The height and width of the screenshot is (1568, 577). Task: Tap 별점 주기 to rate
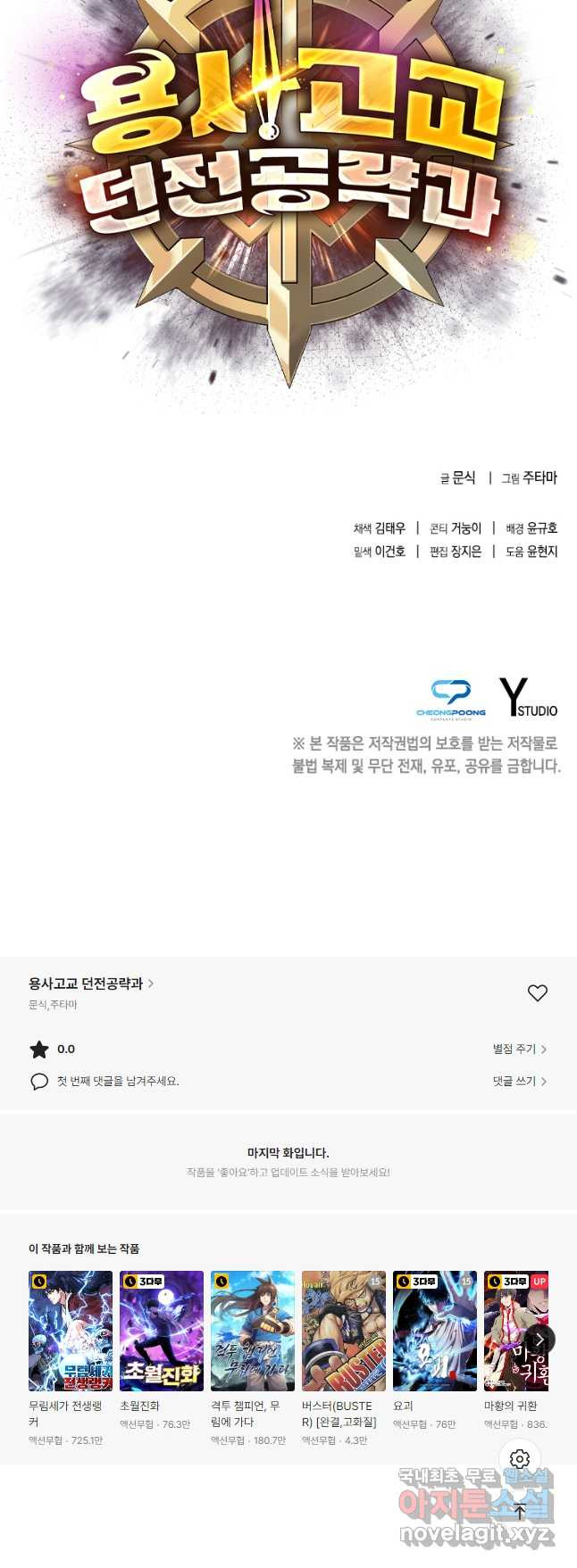(x=519, y=1049)
